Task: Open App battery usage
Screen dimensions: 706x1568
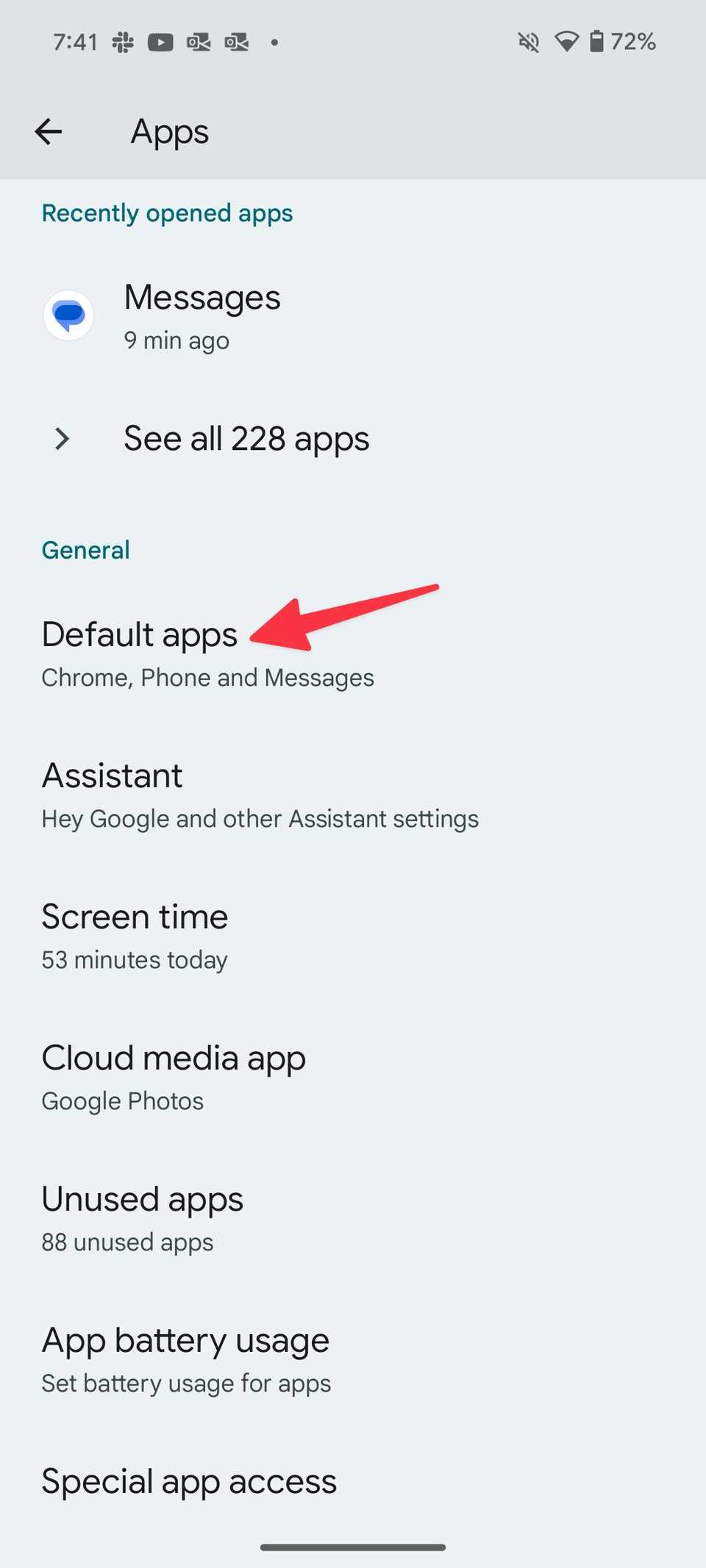Action: coord(185,1360)
